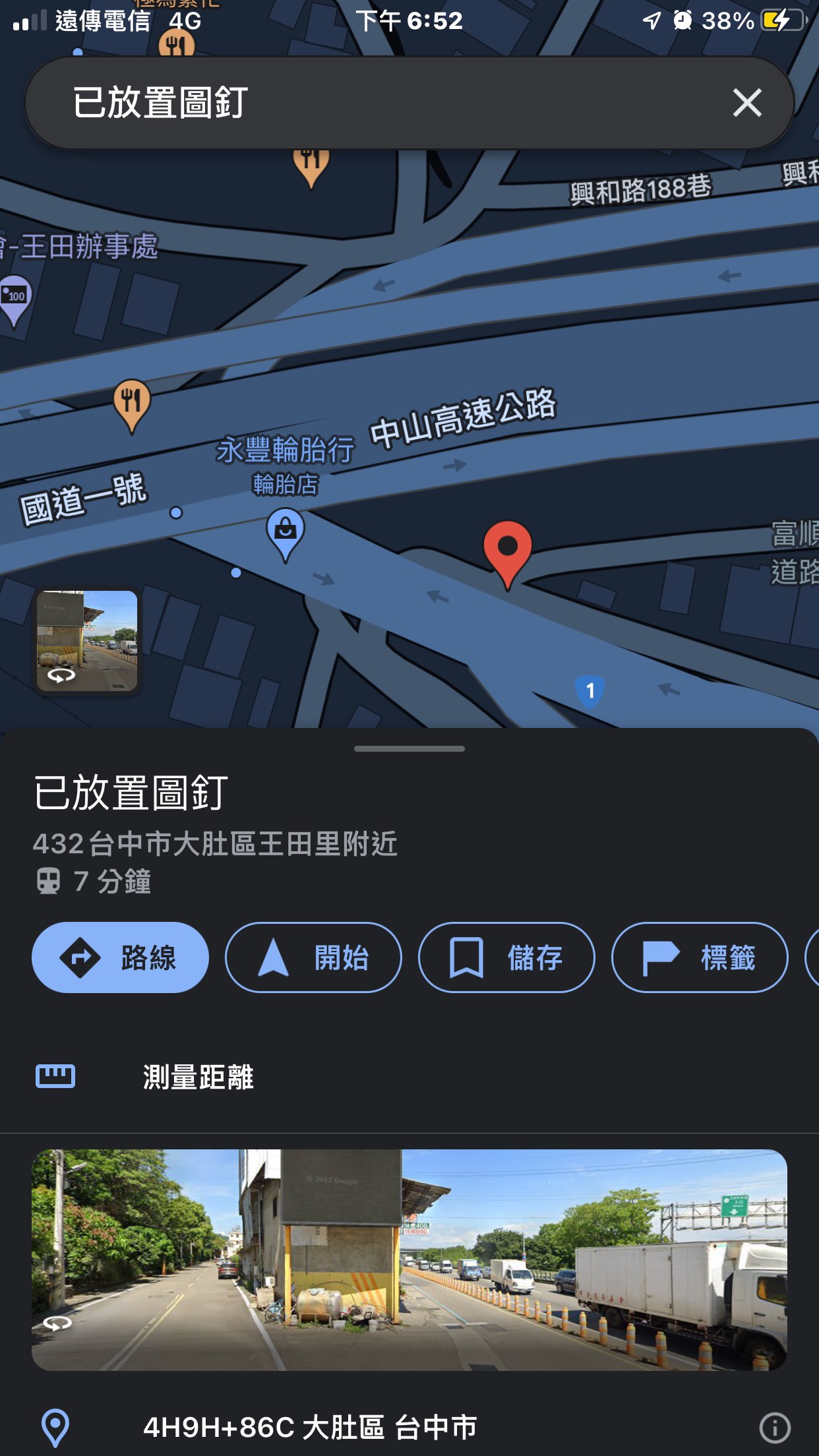Open the small street view thumbnail on the map
The image size is (819, 1456).
87,641
